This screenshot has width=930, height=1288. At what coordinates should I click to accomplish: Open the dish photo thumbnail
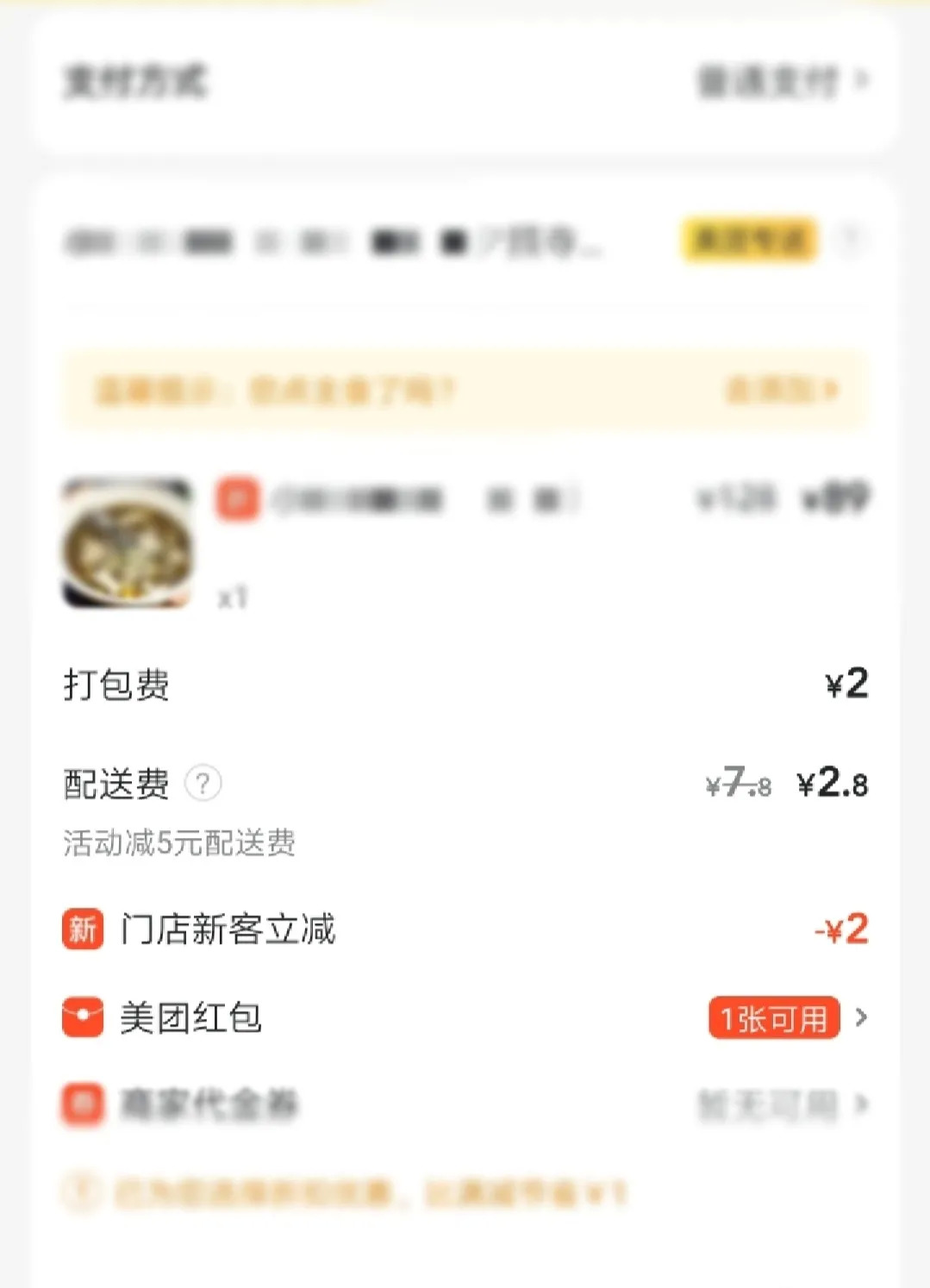point(128,544)
